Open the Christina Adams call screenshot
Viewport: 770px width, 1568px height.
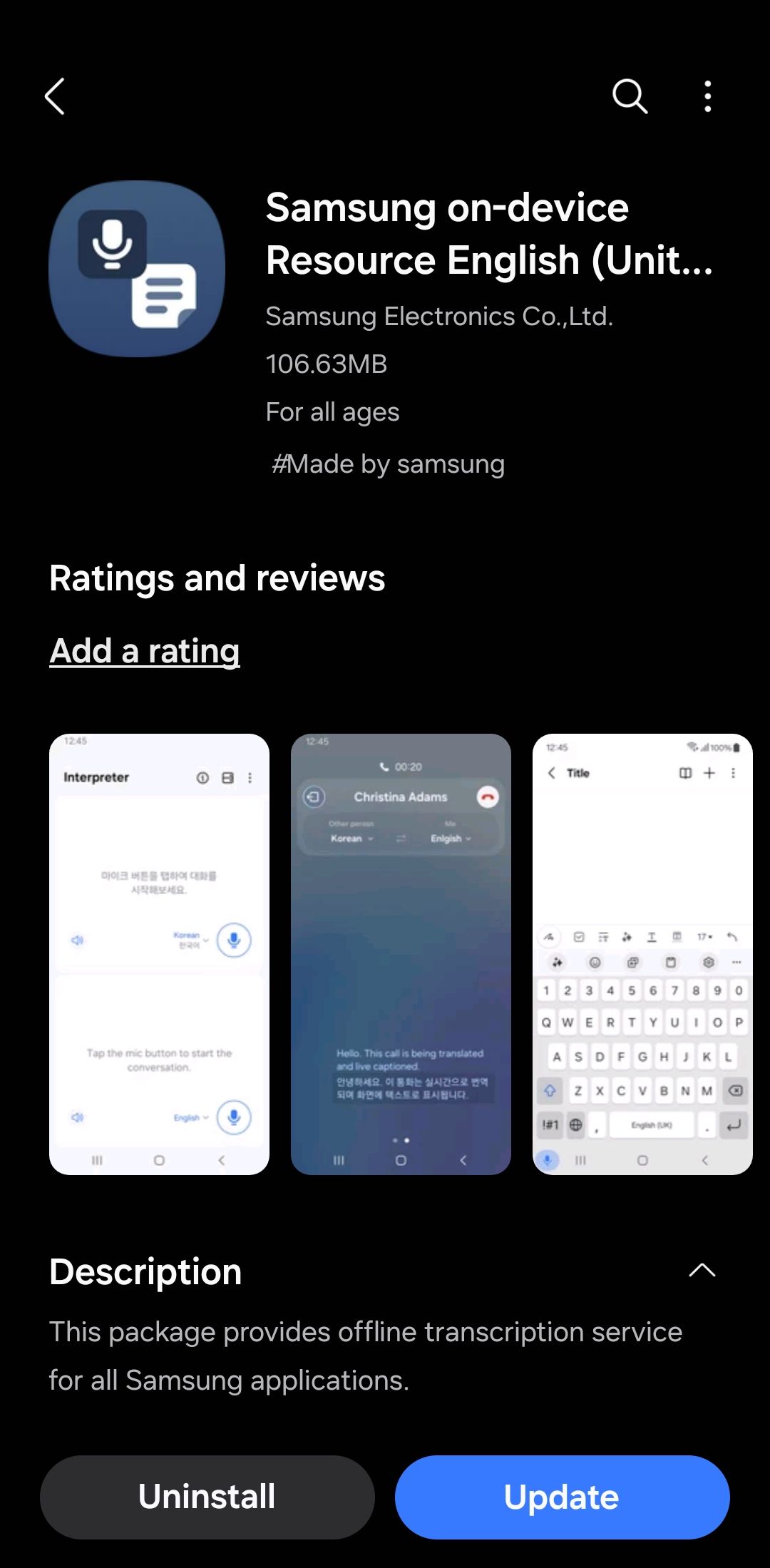[x=401, y=954]
